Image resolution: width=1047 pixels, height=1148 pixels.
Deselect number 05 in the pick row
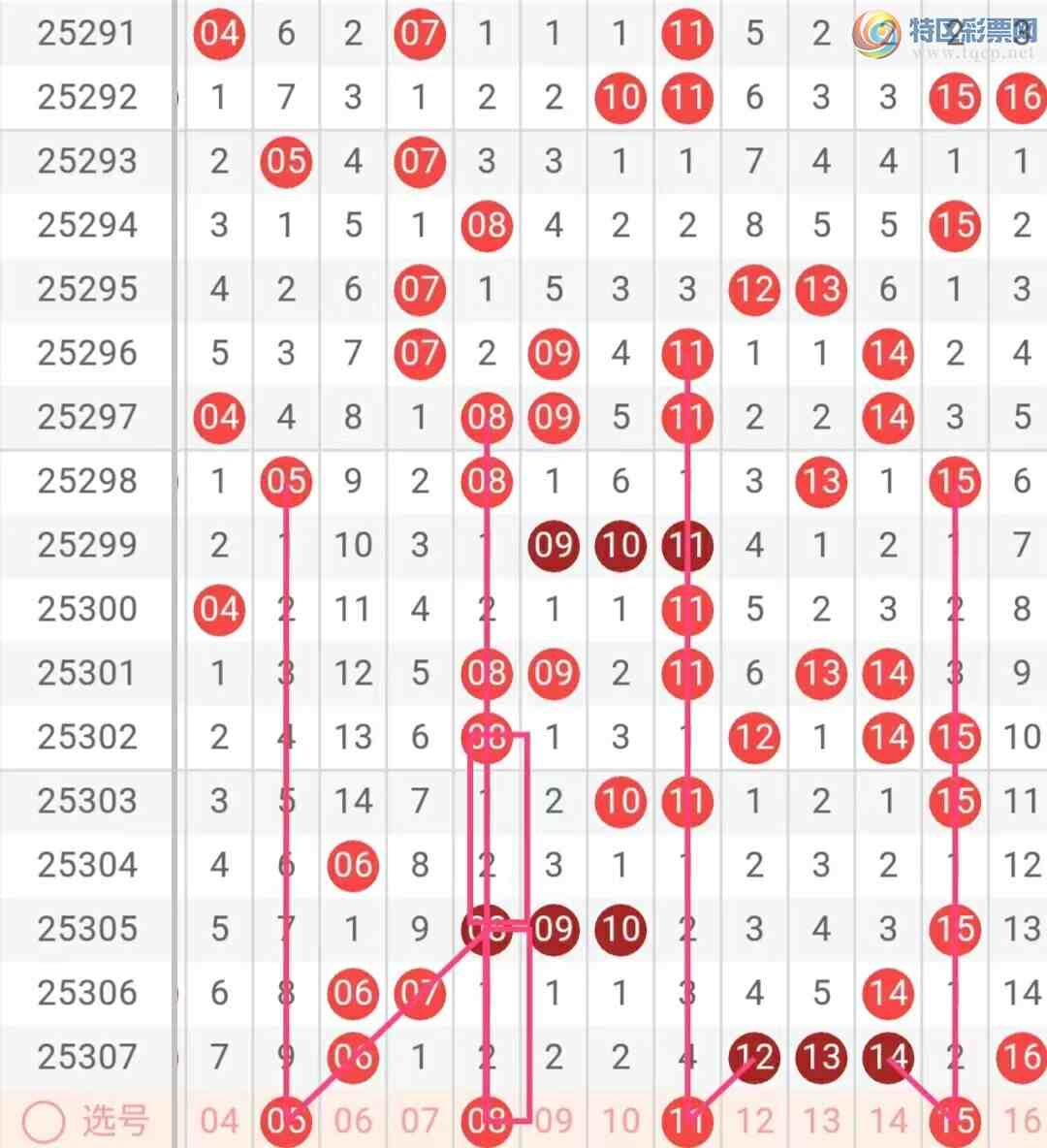pos(286,1121)
